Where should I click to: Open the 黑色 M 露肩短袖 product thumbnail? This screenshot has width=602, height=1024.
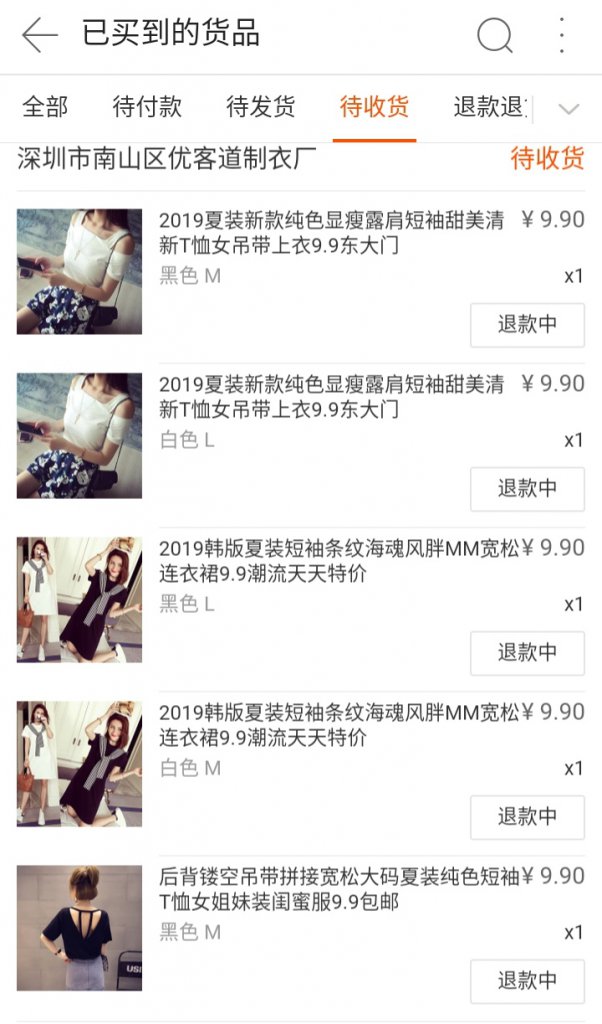click(x=79, y=272)
